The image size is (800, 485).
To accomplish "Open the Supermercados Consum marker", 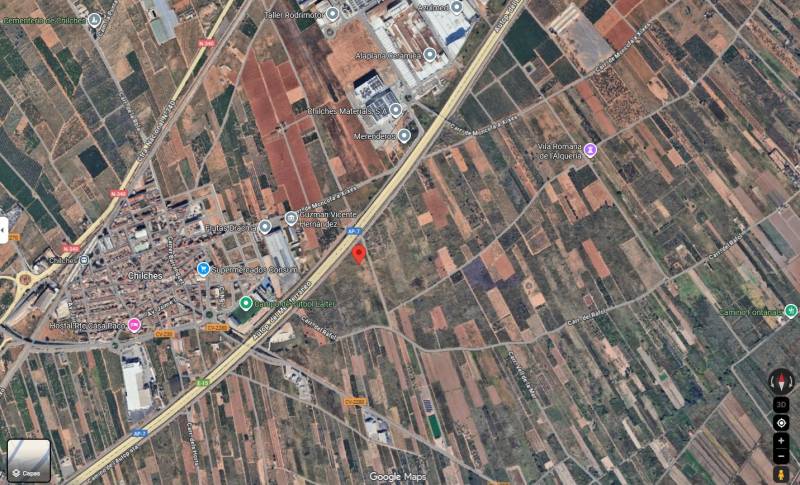I will pyautogui.click(x=203, y=268).
